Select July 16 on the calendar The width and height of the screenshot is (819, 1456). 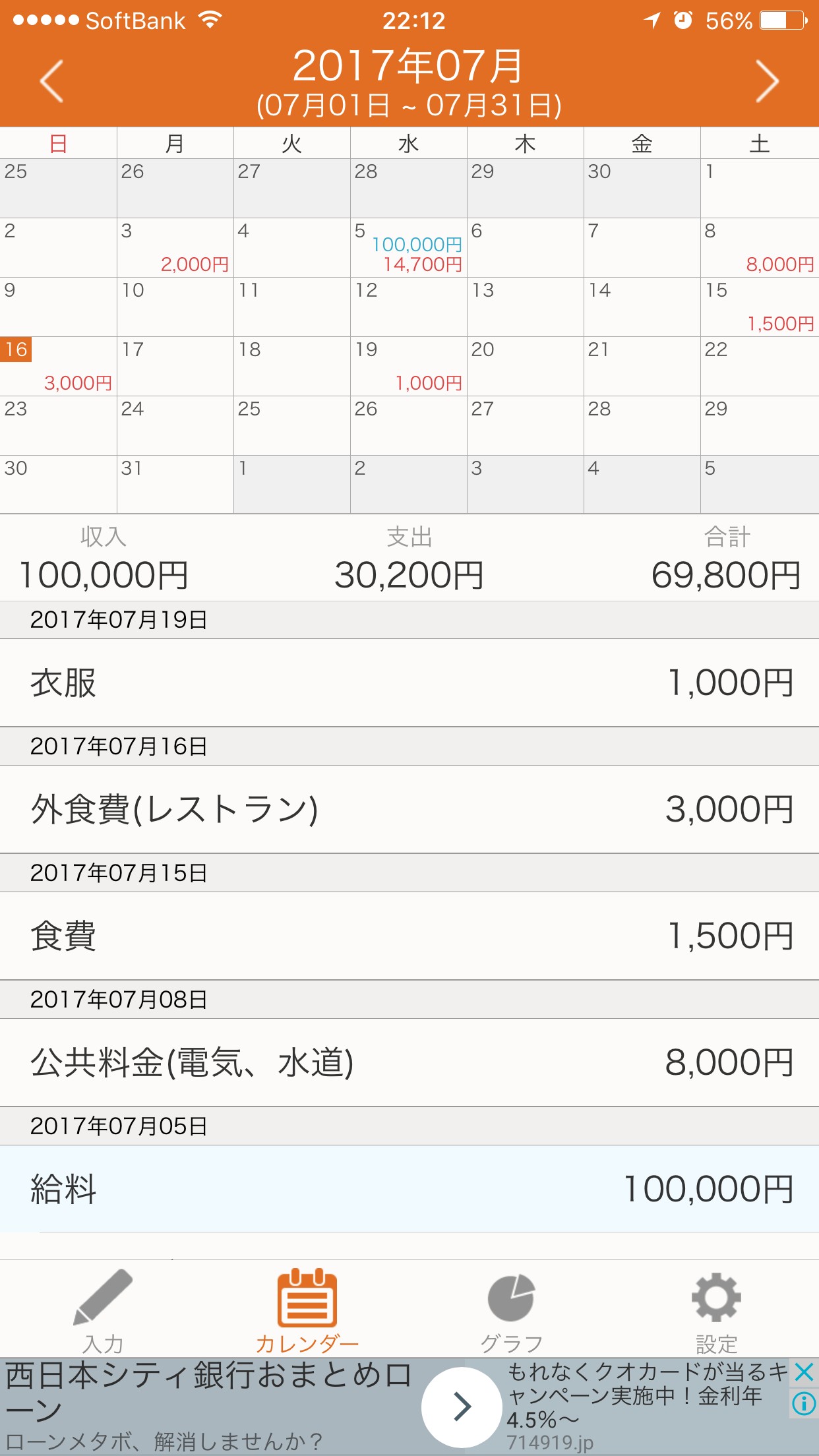coord(58,367)
